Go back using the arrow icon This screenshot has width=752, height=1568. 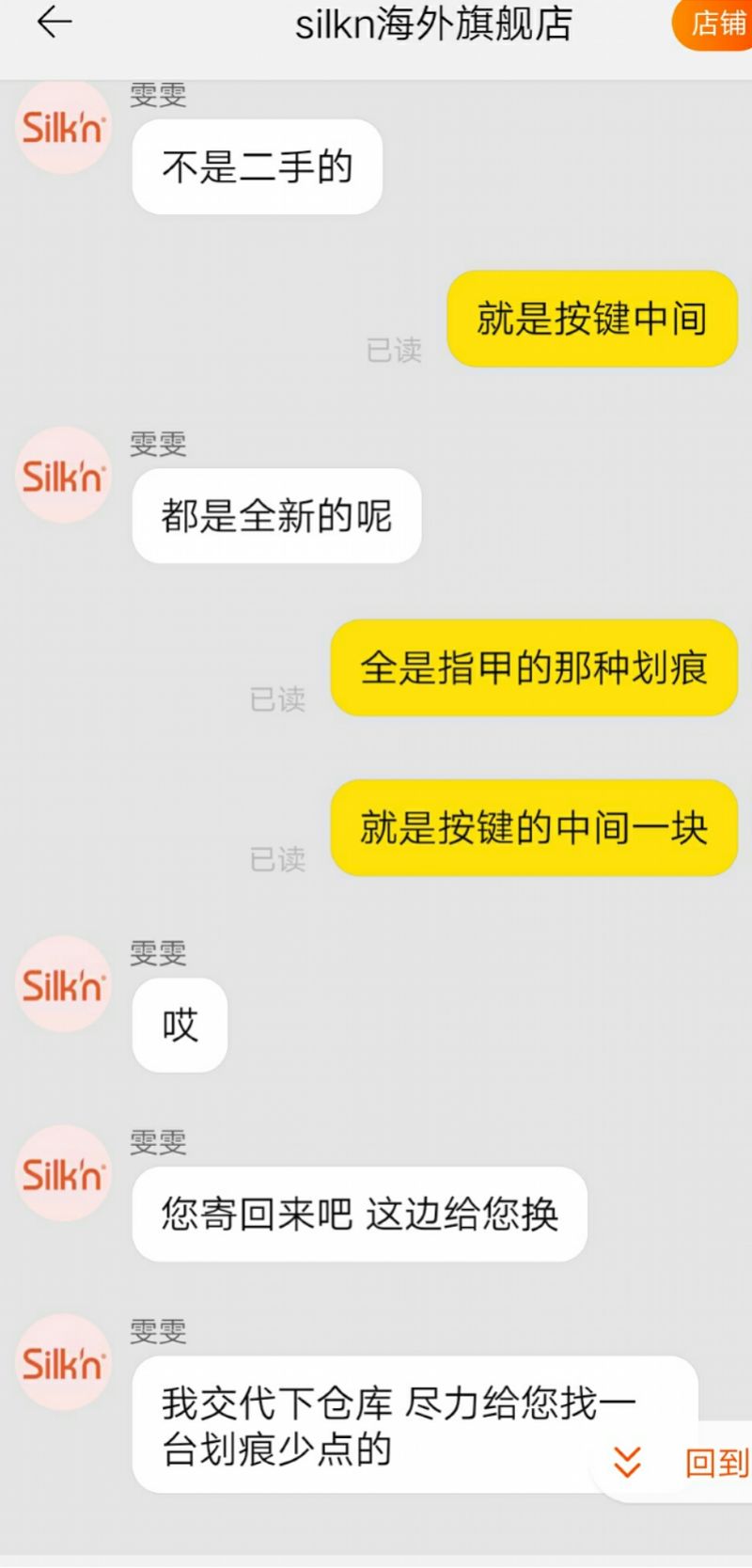tap(54, 24)
